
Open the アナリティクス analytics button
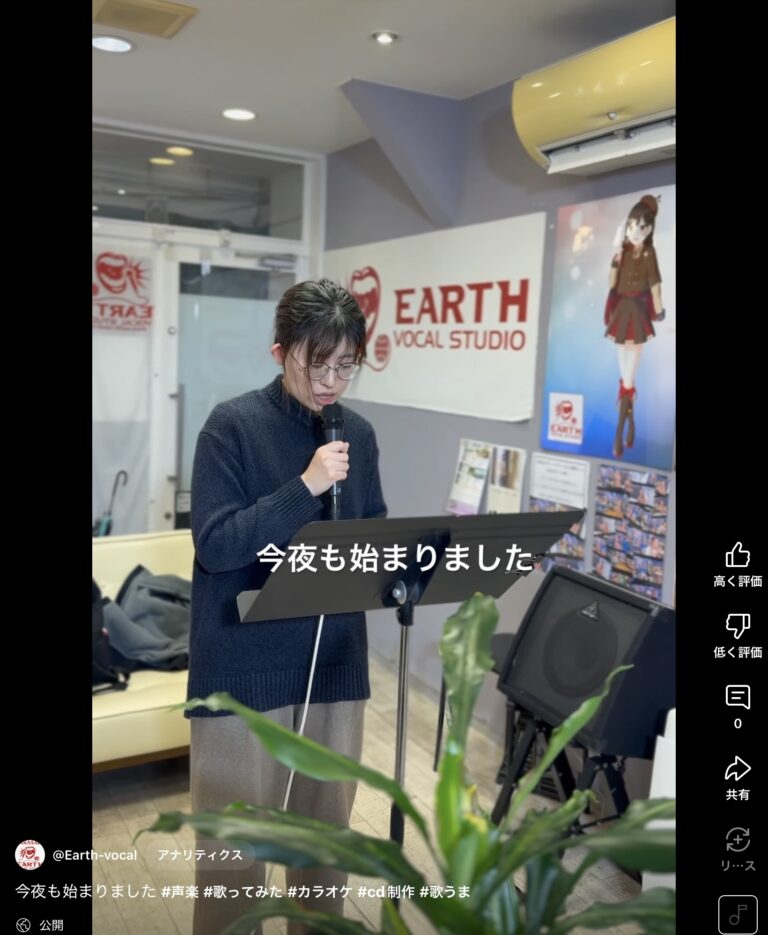coord(200,855)
